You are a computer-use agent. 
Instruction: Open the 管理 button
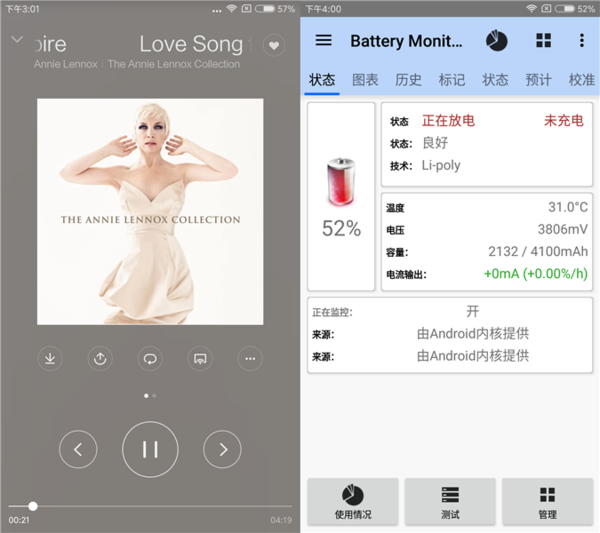(x=547, y=502)
